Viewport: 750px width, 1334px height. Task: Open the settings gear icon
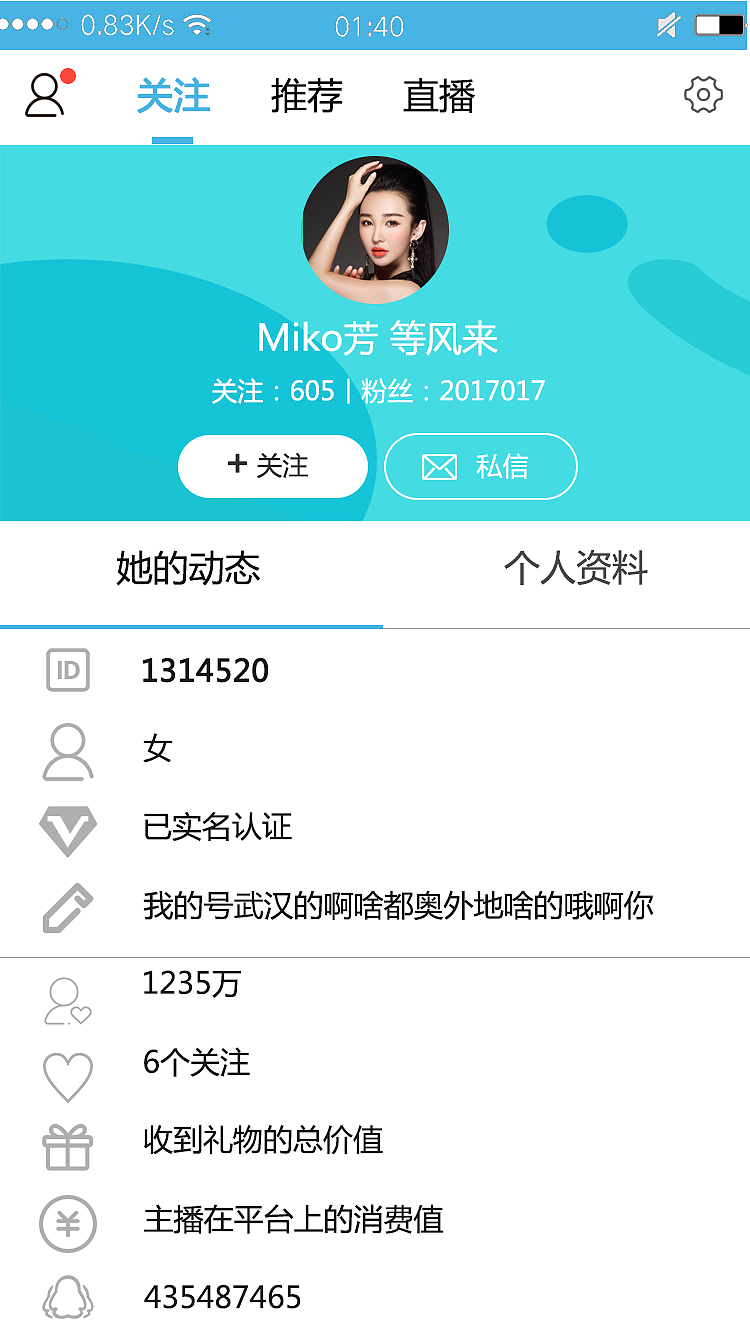point(704,95)
